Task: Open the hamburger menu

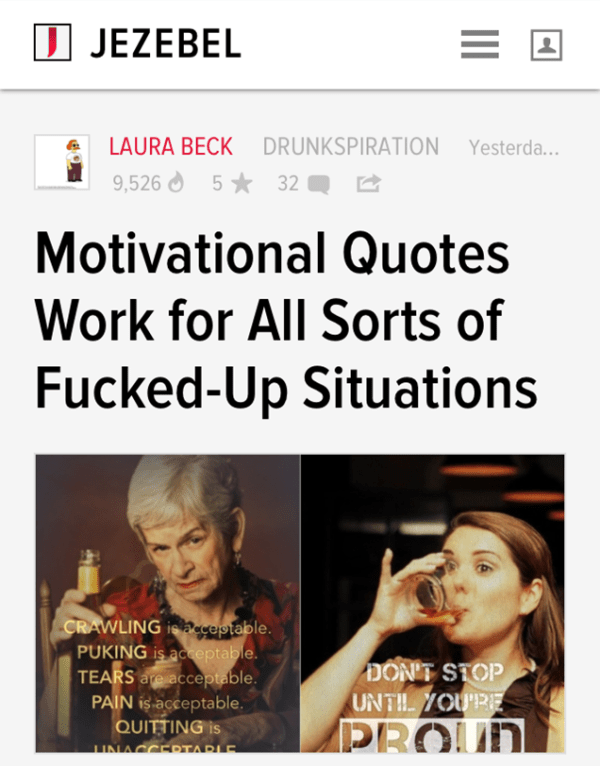Action: tap(479, 44)
